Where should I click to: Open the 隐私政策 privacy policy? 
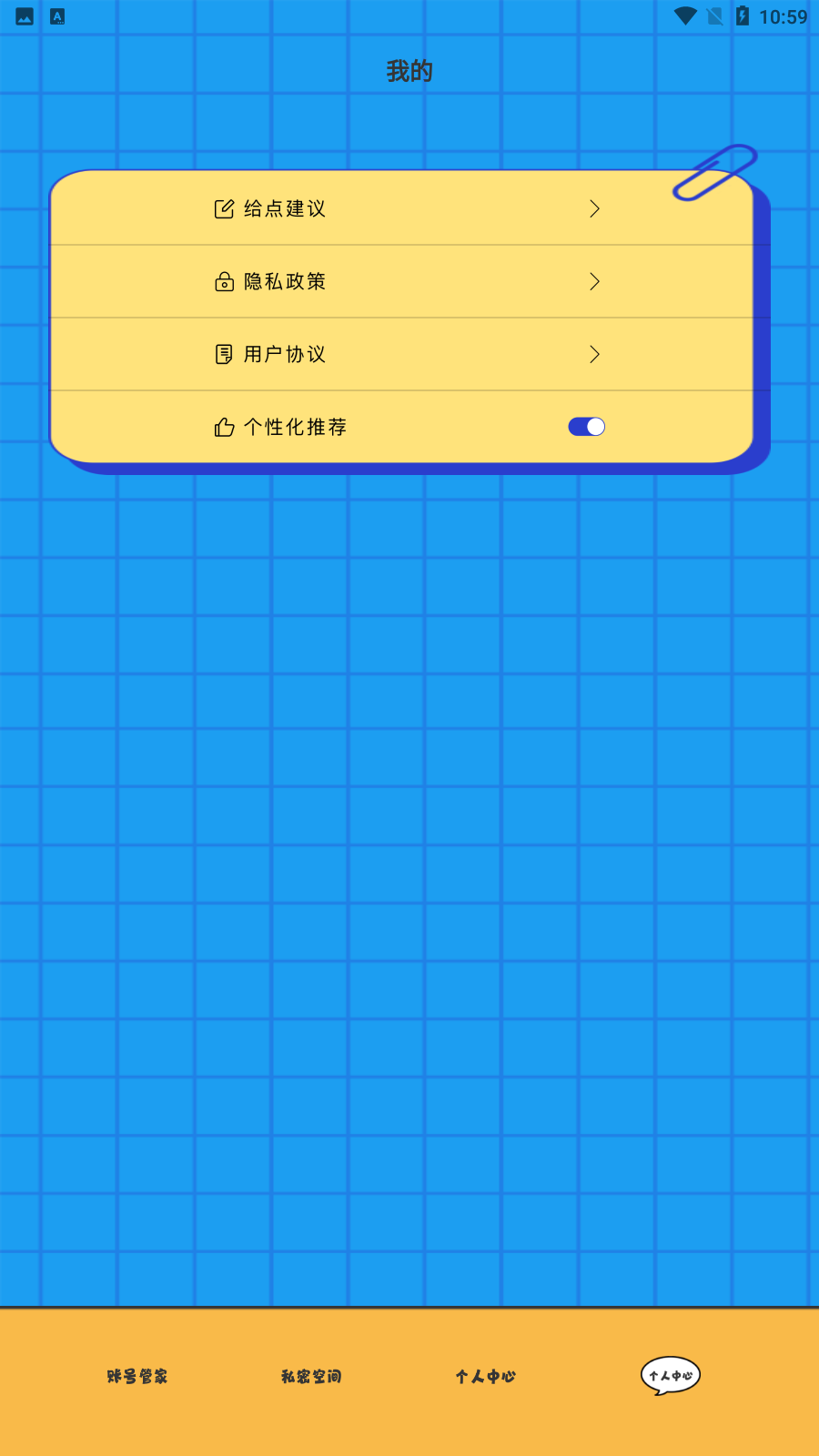400,282
